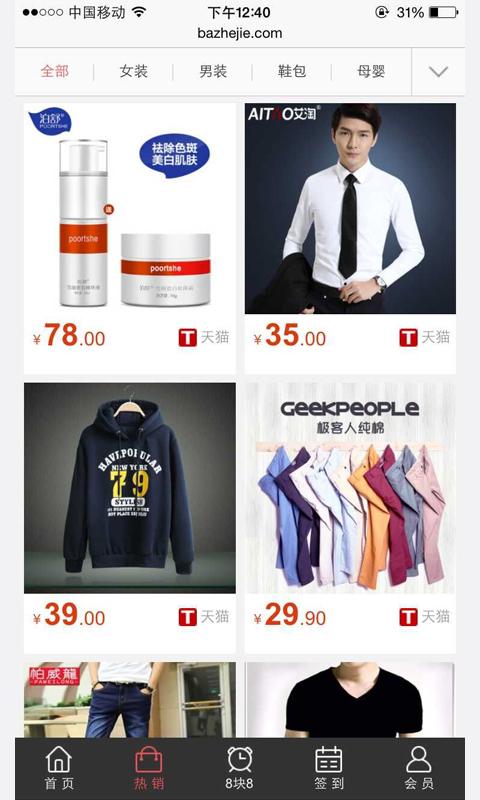Open the 帕威龙 jeans product card
The image size is (480, 800).
coord(130,699)
